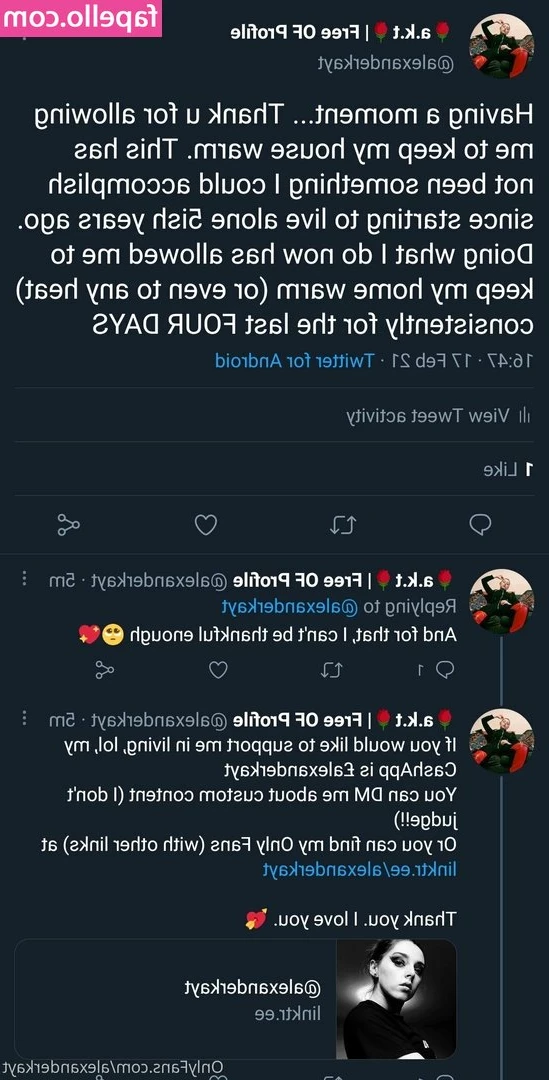Viewport: 549px width, 1080px height.
Task: Reply to the main 'Having a moment' tweet
Action: (x=480, y=525)
